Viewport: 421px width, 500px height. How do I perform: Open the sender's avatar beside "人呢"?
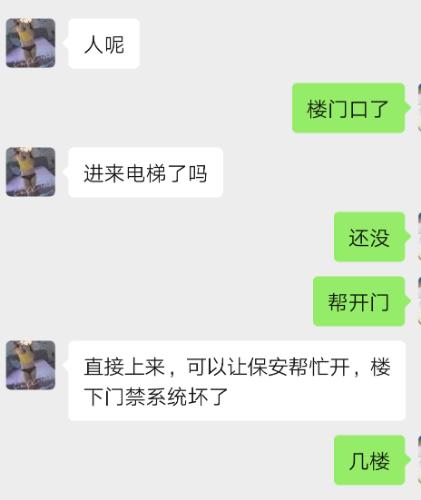click(31, 43)
